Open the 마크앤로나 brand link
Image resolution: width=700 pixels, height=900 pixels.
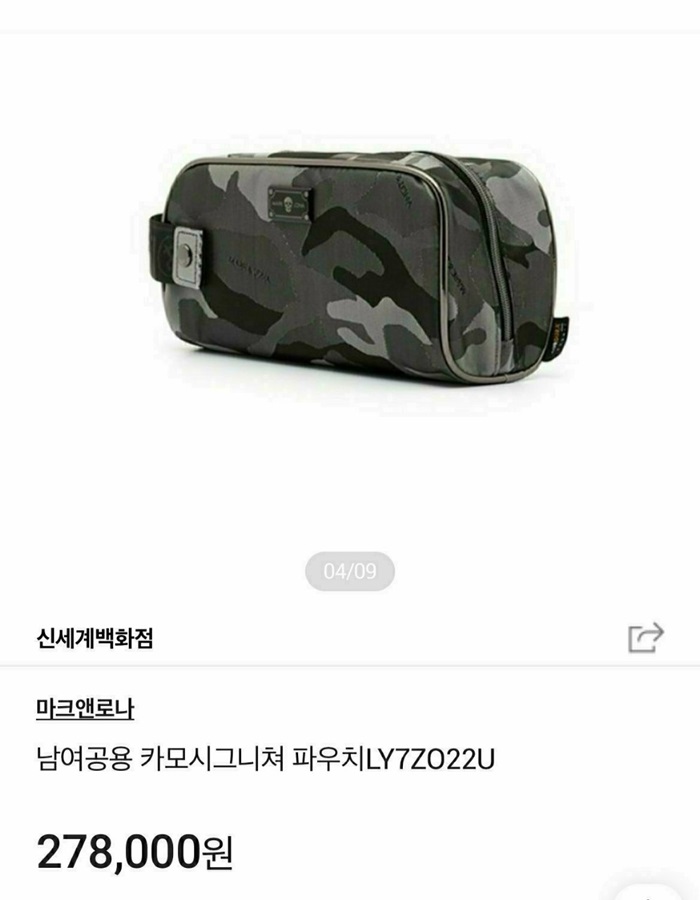tap(84, 708)
